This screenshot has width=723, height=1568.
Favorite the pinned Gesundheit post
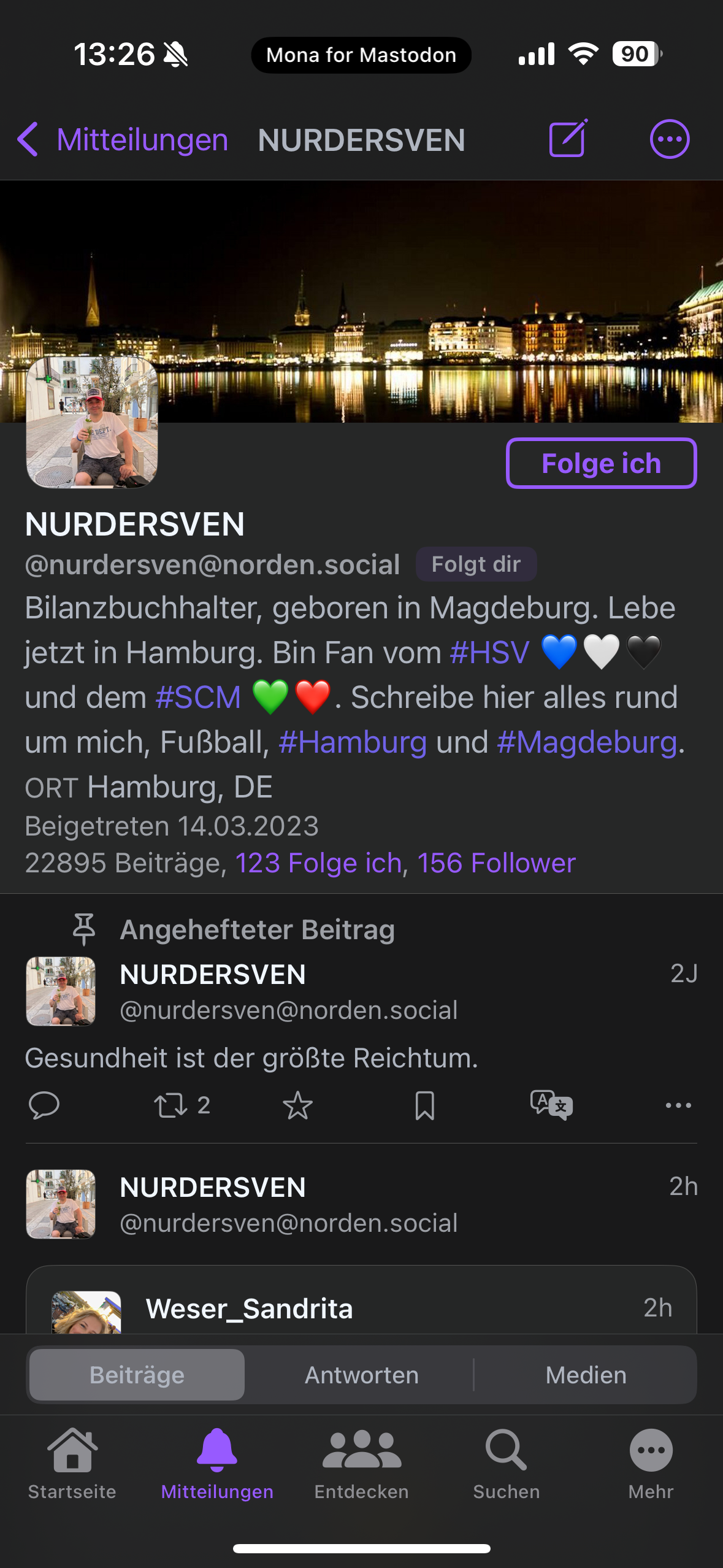point(297,1105)
